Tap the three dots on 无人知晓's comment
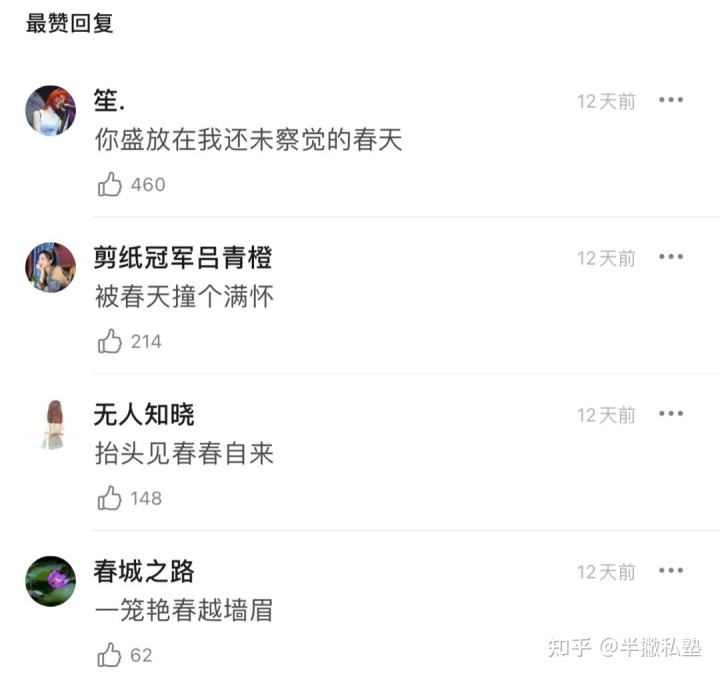Image resolution: width=720 pixels, height=677 pixels. [670, 414]
